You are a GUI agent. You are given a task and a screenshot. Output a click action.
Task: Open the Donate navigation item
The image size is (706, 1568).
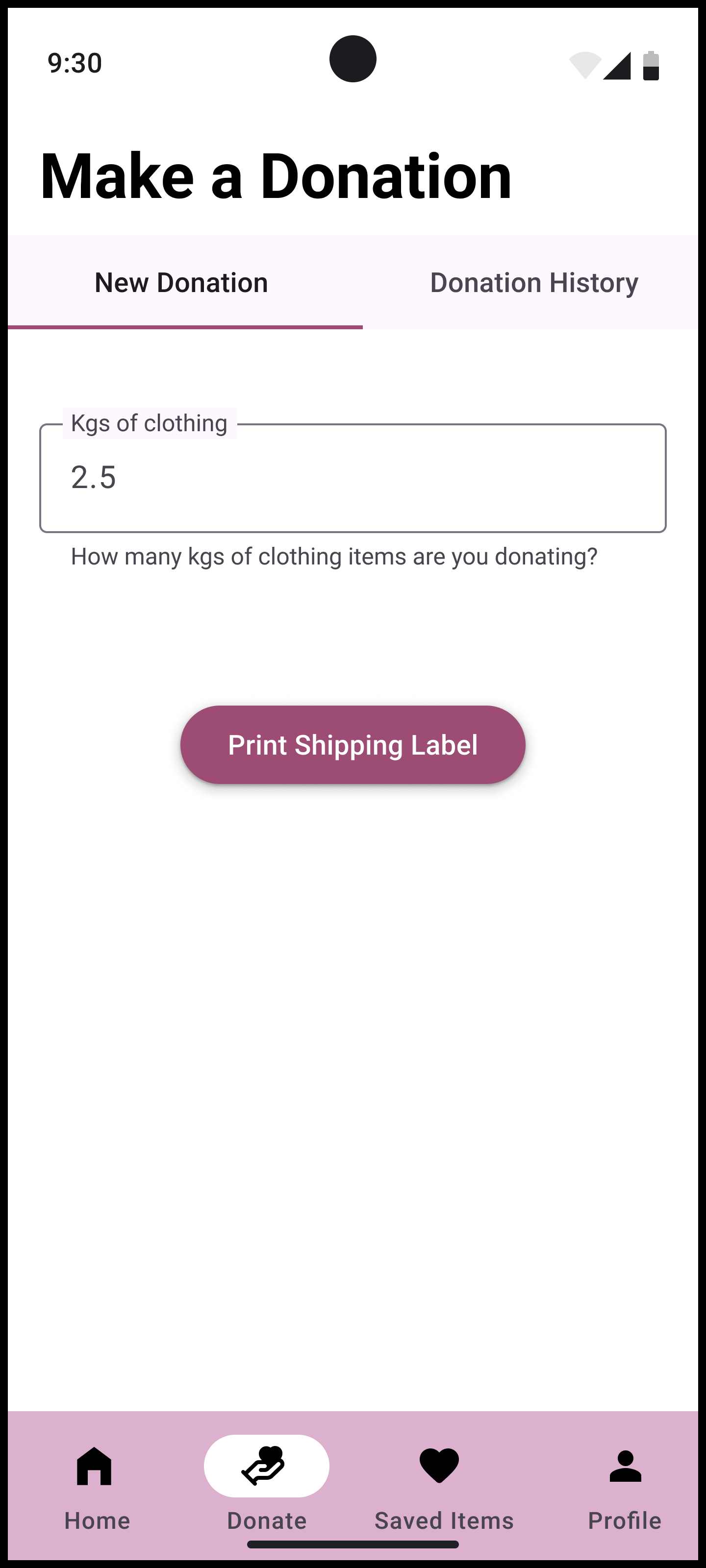tap(267, 1484)
